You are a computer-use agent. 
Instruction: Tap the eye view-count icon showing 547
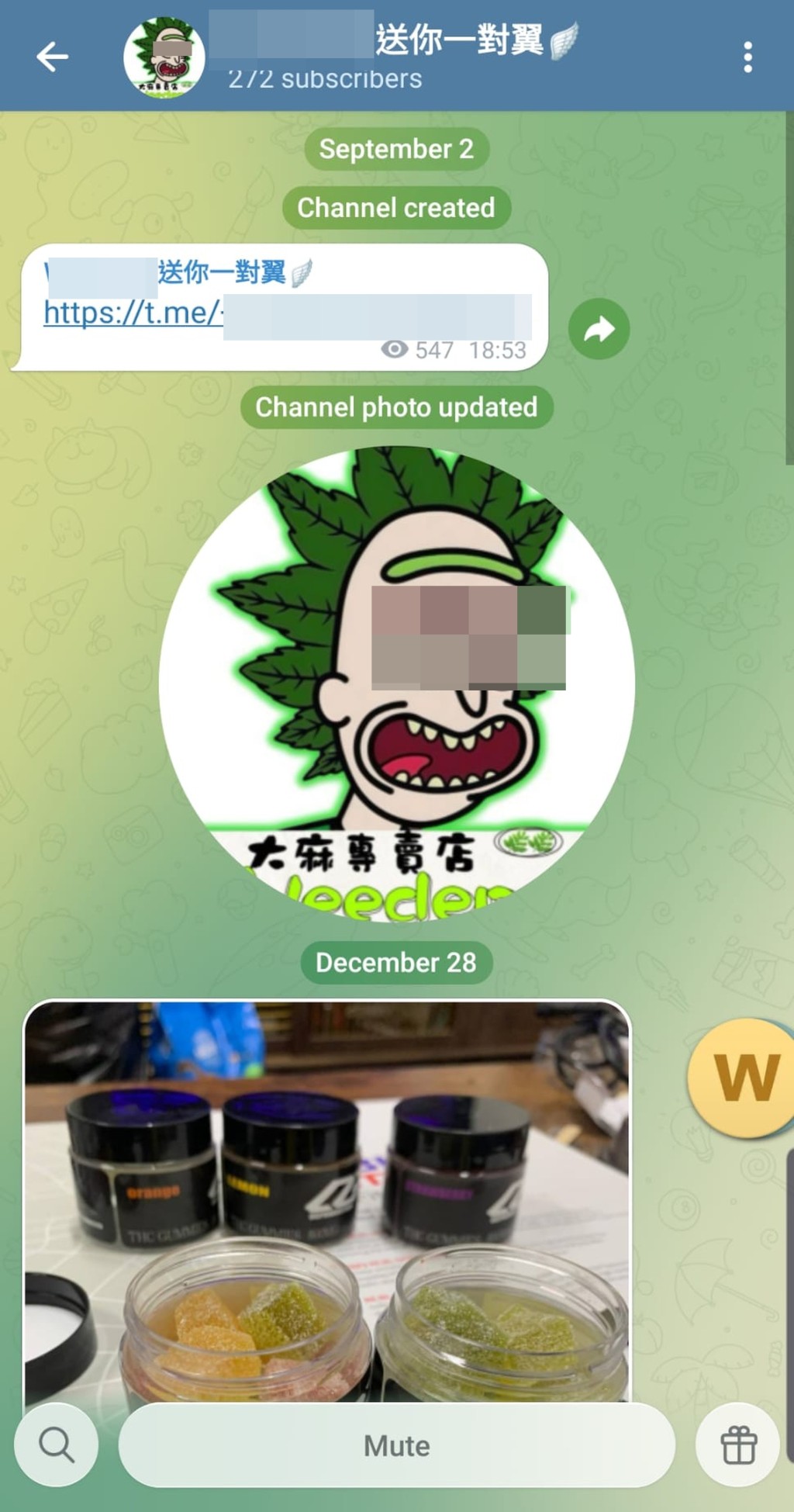pyautogui.click(x=395, y=350)
